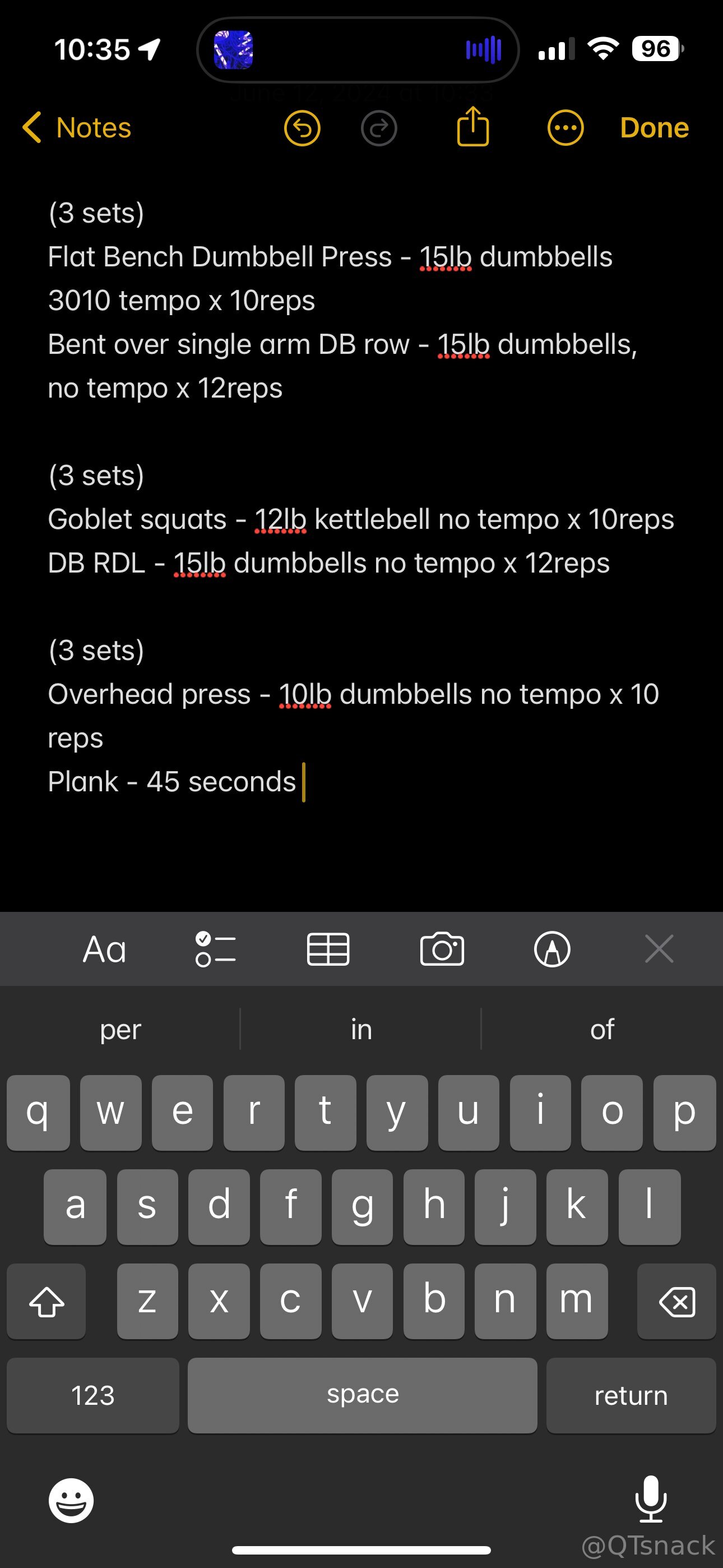Viewport: 723px width, 1568px height.
Task: Open the emoji keyboard
Action: [71, 1500]
